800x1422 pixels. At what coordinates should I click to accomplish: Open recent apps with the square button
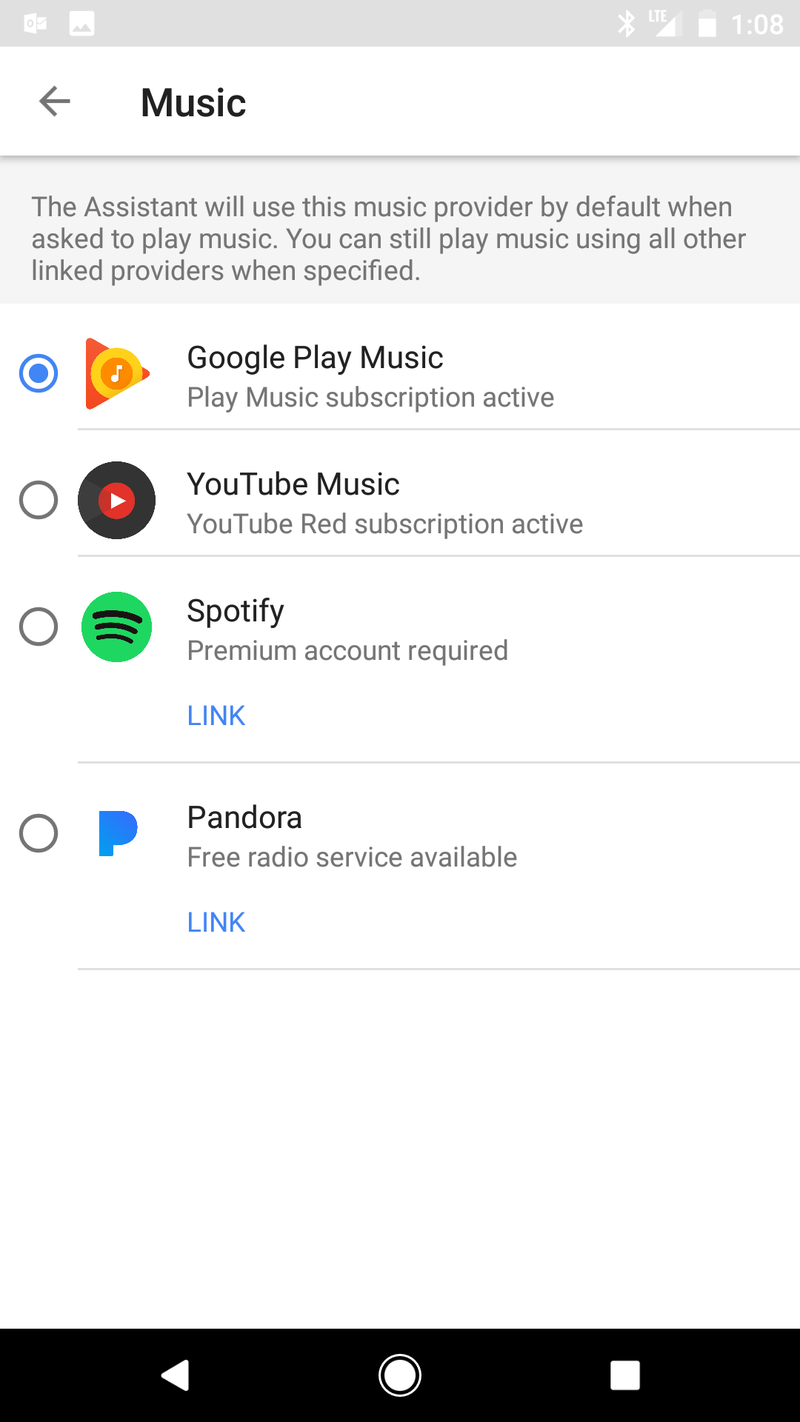point(625,1375)
